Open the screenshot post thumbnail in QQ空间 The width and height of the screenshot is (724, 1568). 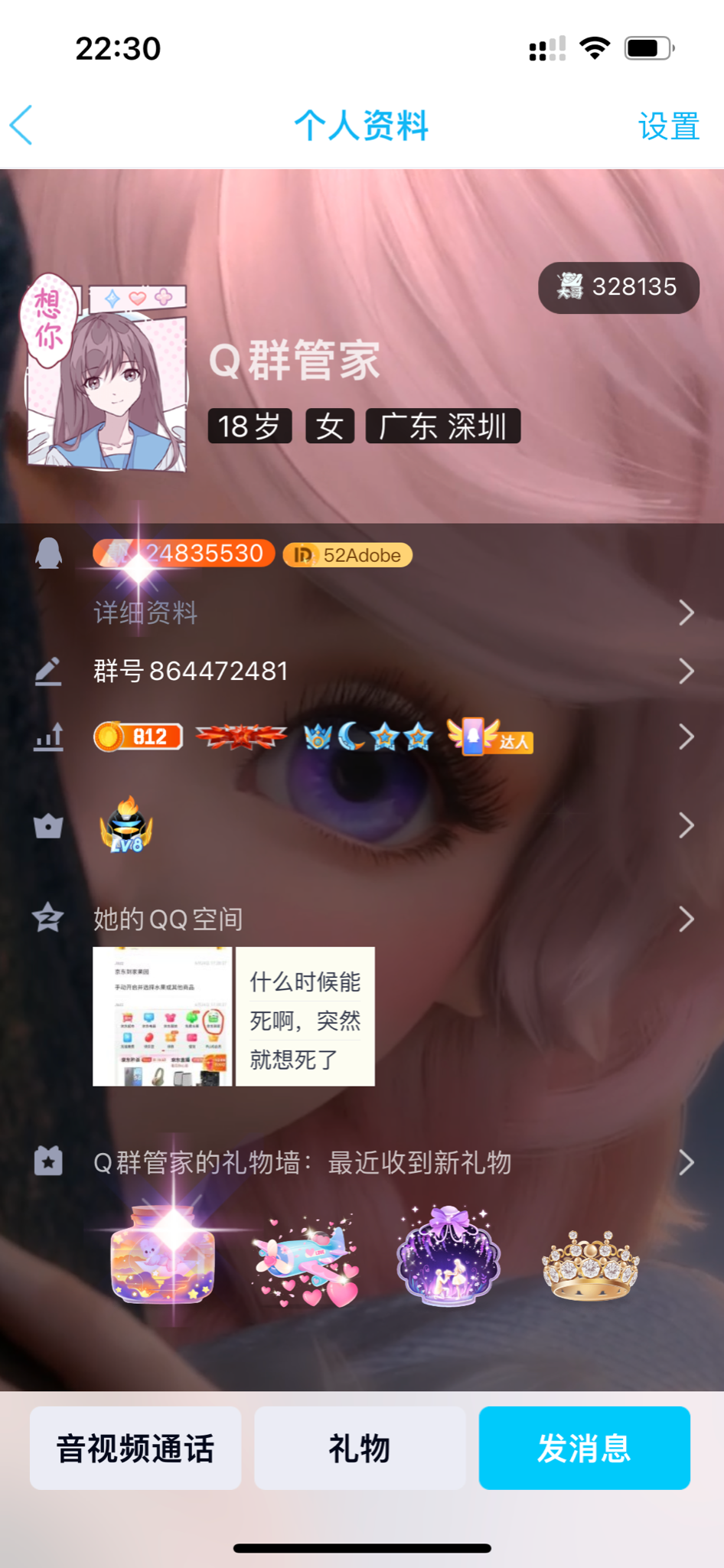coord(162,1017)
